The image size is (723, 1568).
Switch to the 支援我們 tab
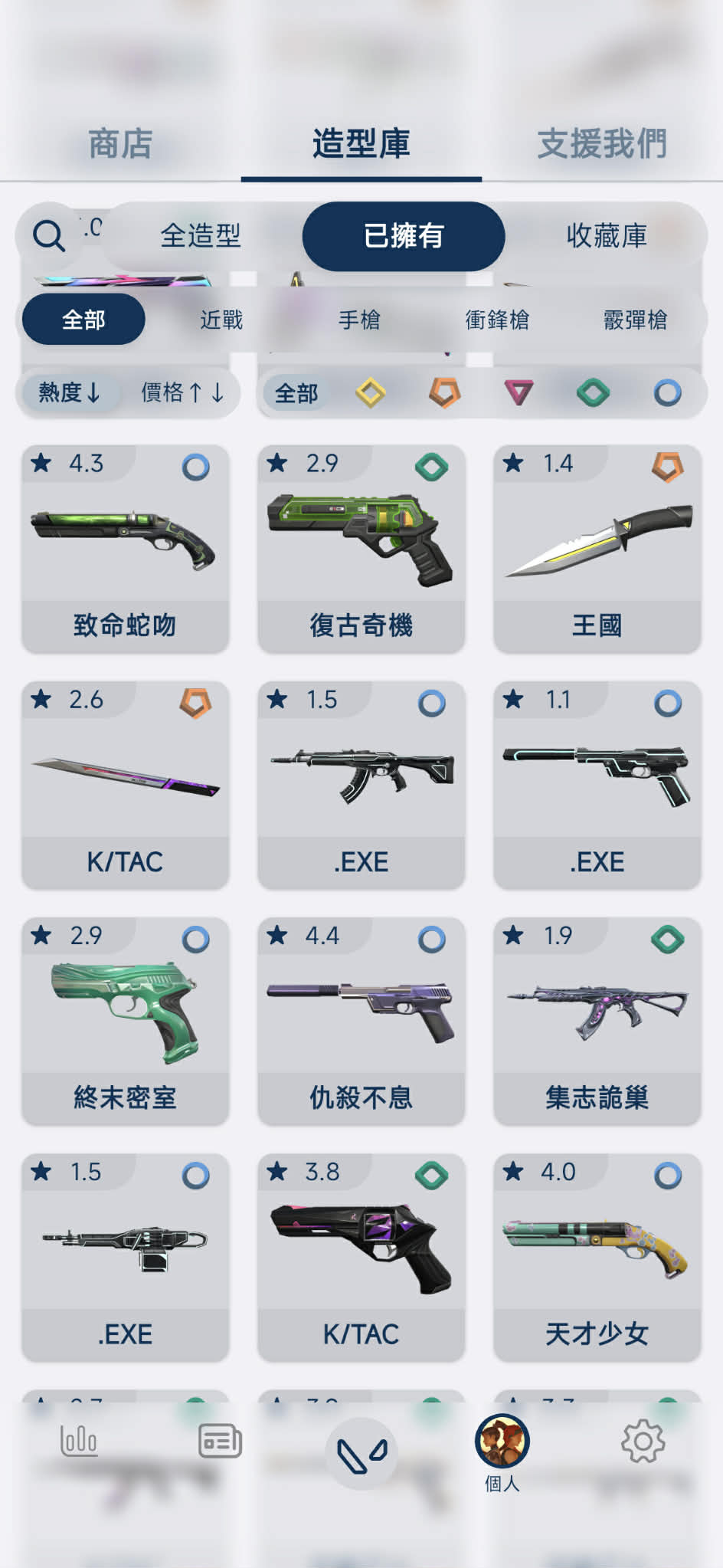pyautogui.click(x=602, y=144)
